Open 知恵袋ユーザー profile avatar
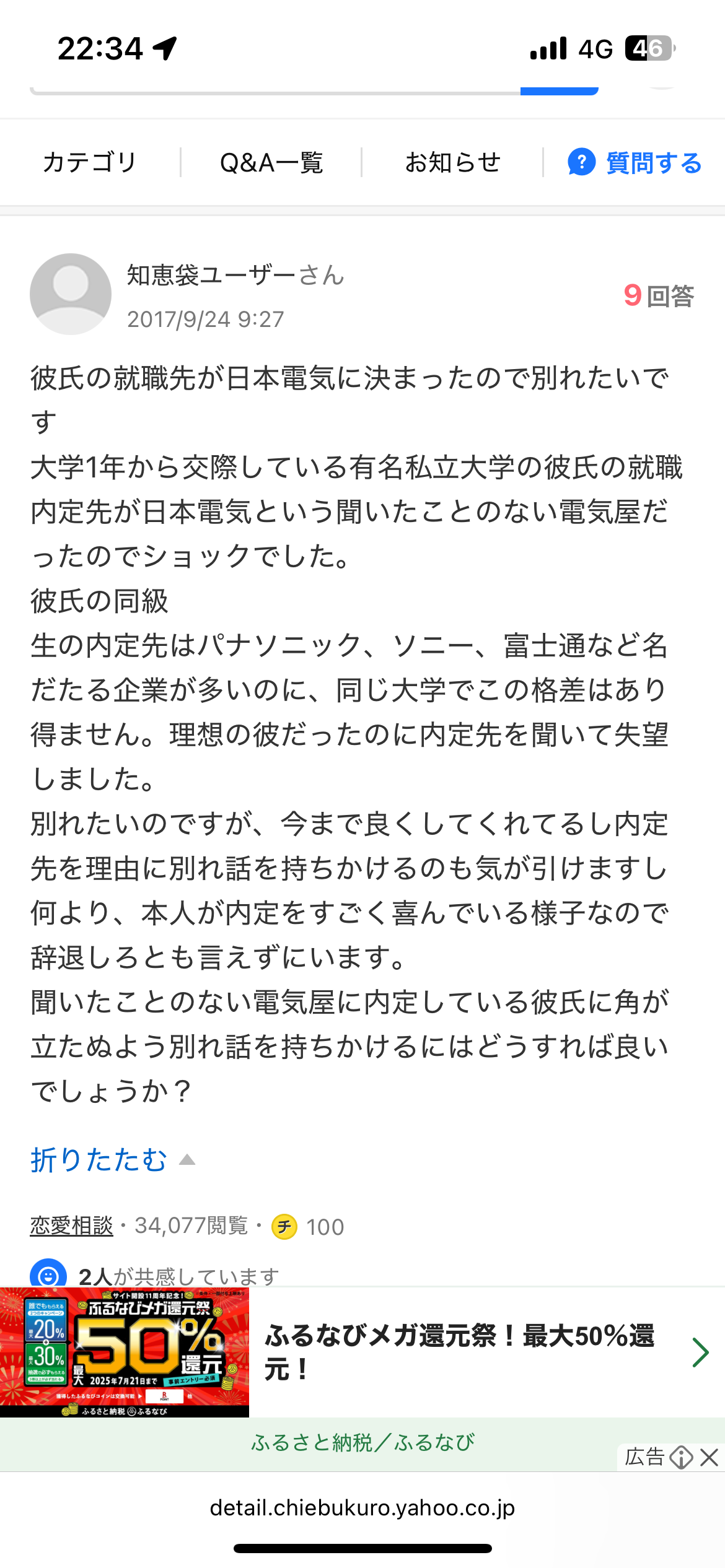Viewport: 725px width, 1568px height. 71,294
